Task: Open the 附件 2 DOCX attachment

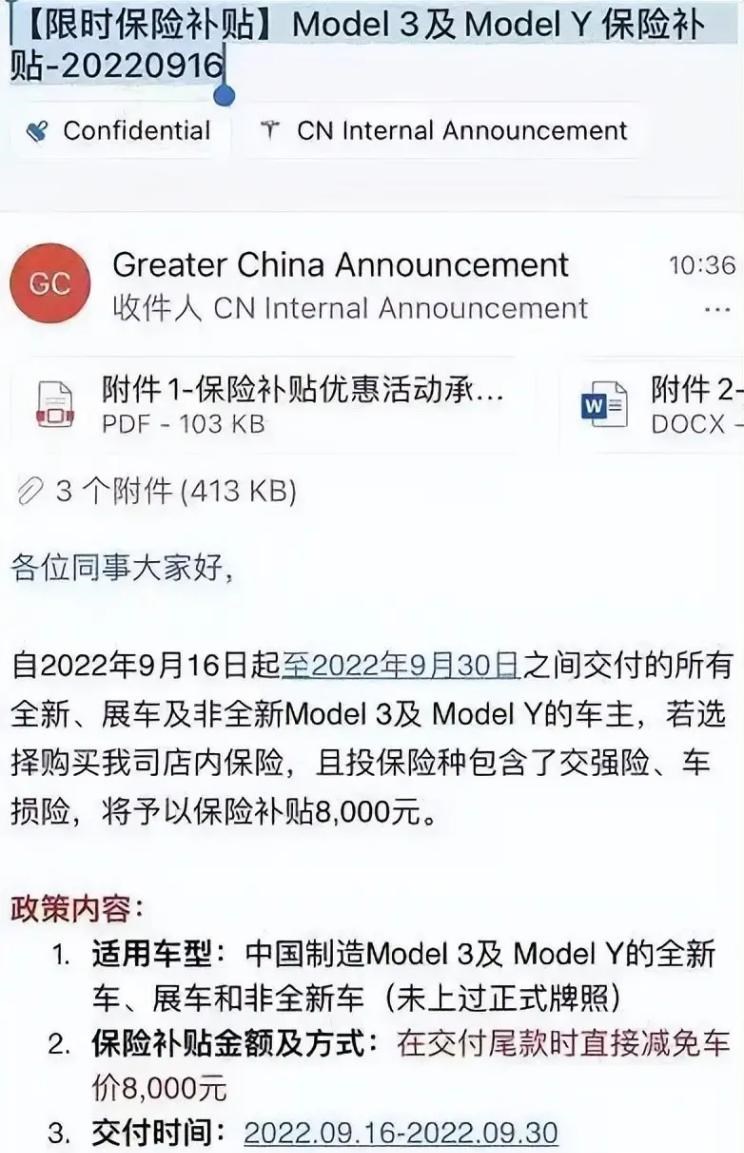Action: (x=664, y=406)
